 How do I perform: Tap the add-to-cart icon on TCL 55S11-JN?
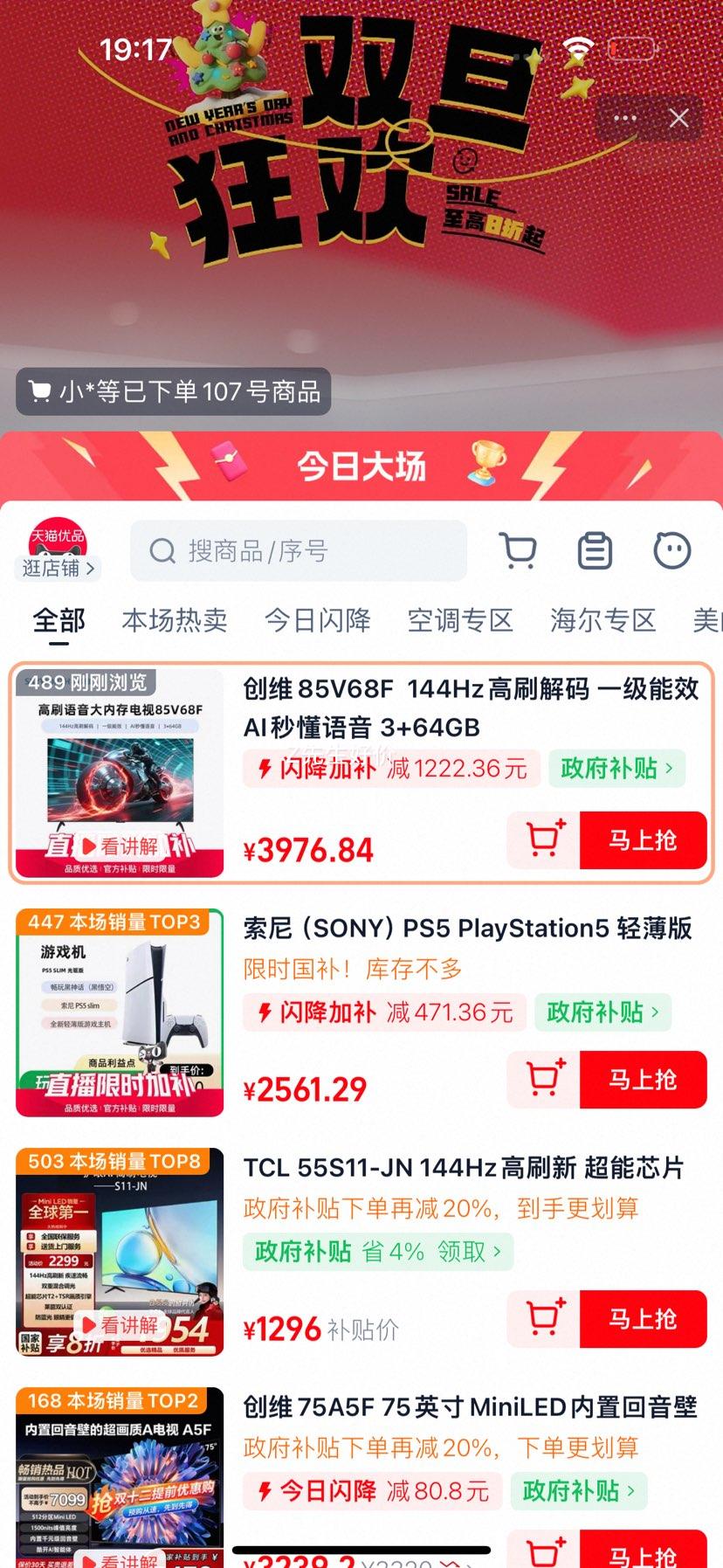[543, 1319]
